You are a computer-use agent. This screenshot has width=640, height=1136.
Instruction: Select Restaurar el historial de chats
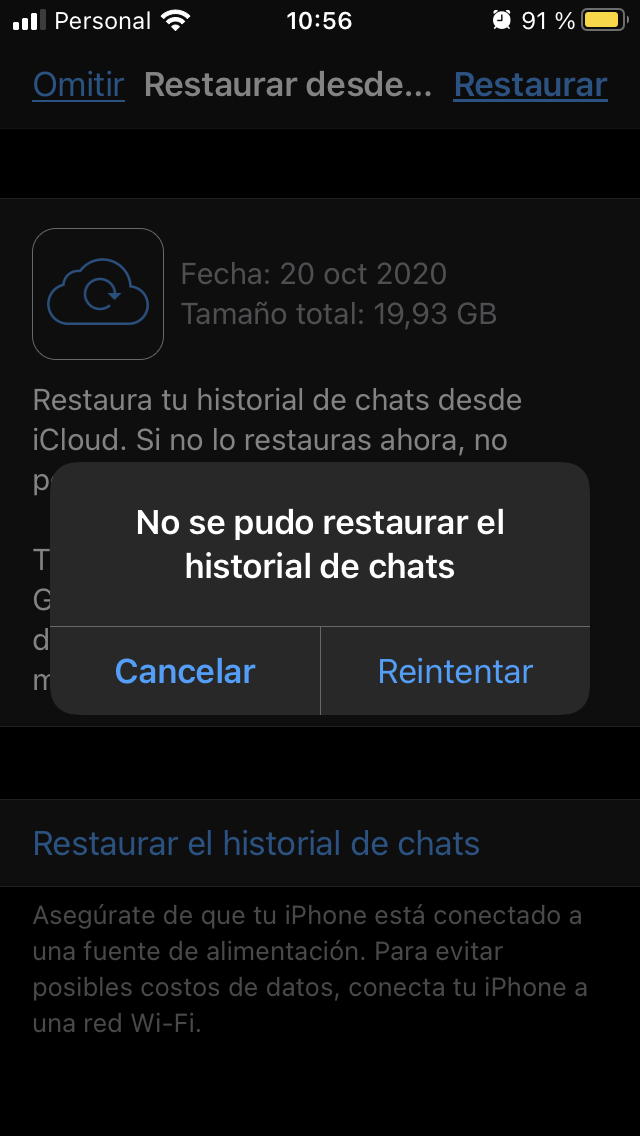point(256,843)
